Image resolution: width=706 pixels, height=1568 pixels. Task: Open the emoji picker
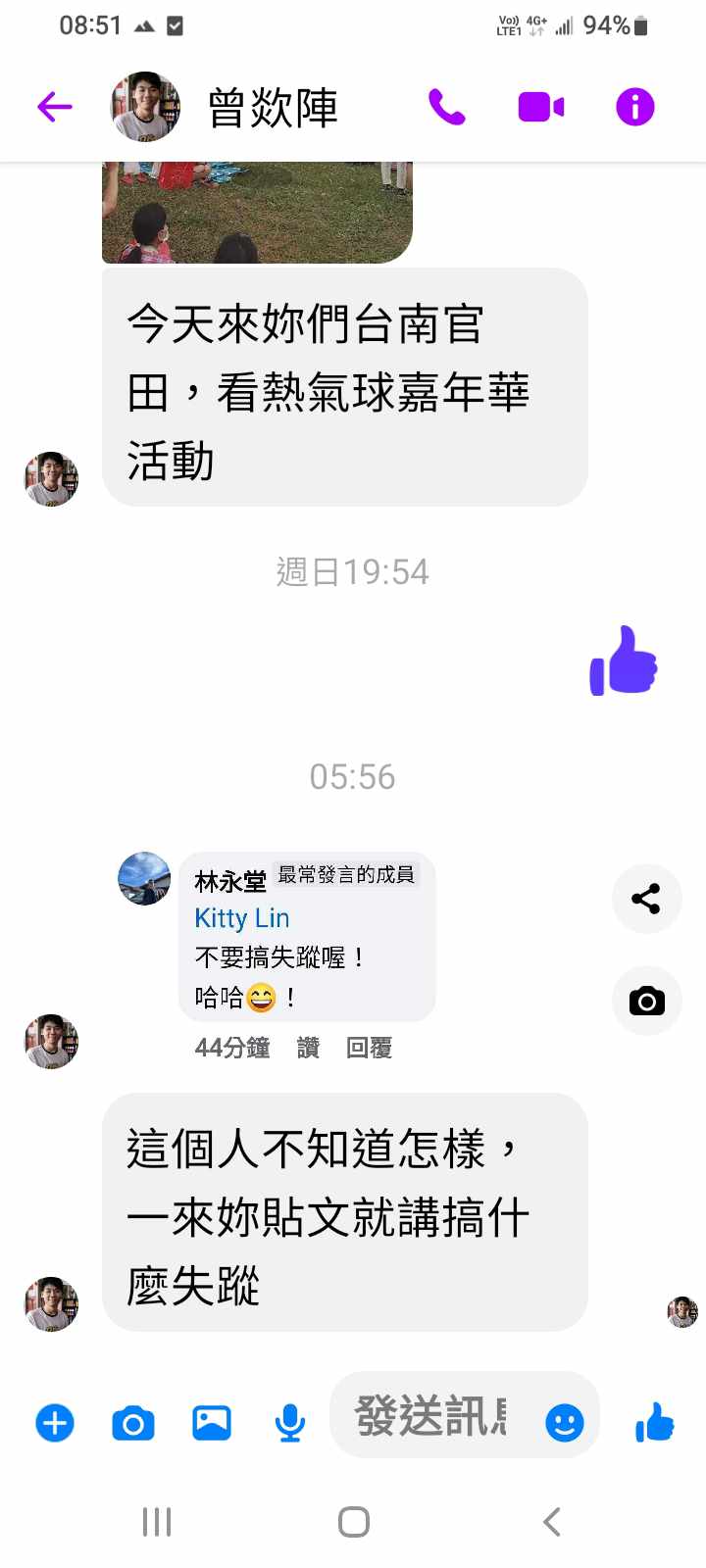coord(565,1423)
